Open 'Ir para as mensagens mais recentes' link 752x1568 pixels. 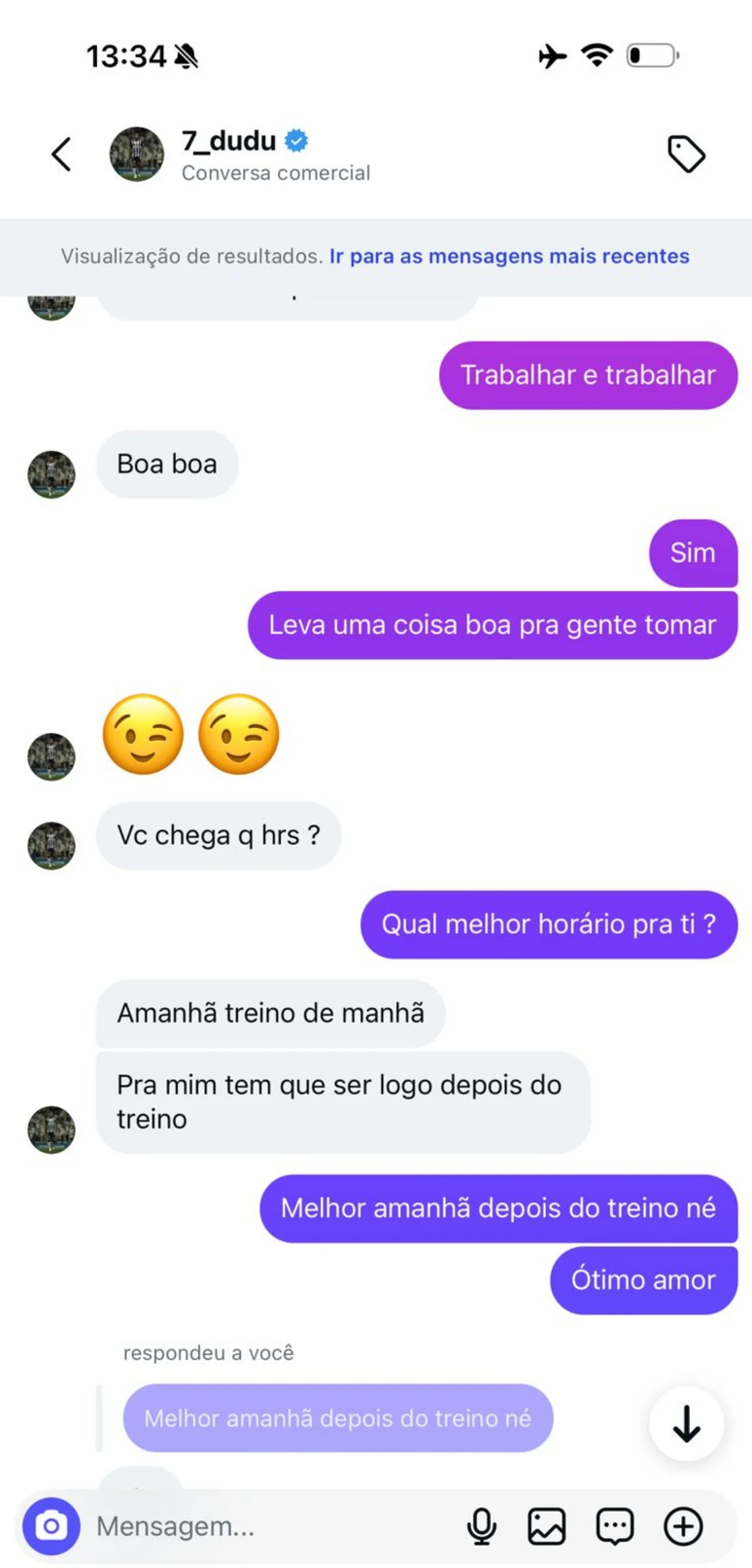coord(508,256)
